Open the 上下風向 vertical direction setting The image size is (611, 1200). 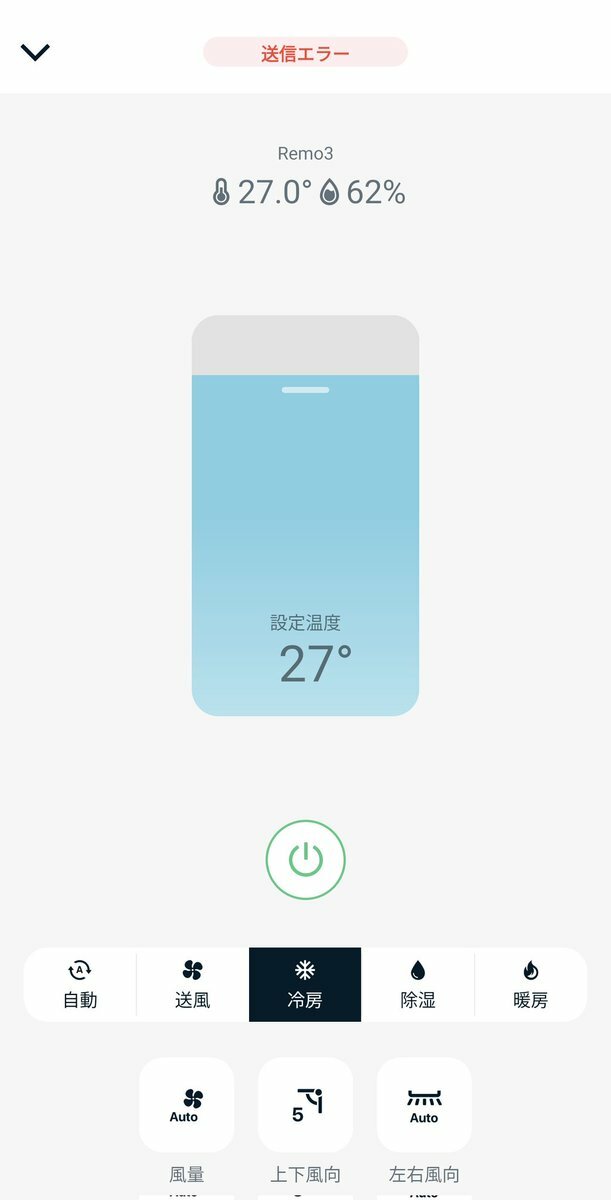pyautogui.click(x=305, y=1105)
